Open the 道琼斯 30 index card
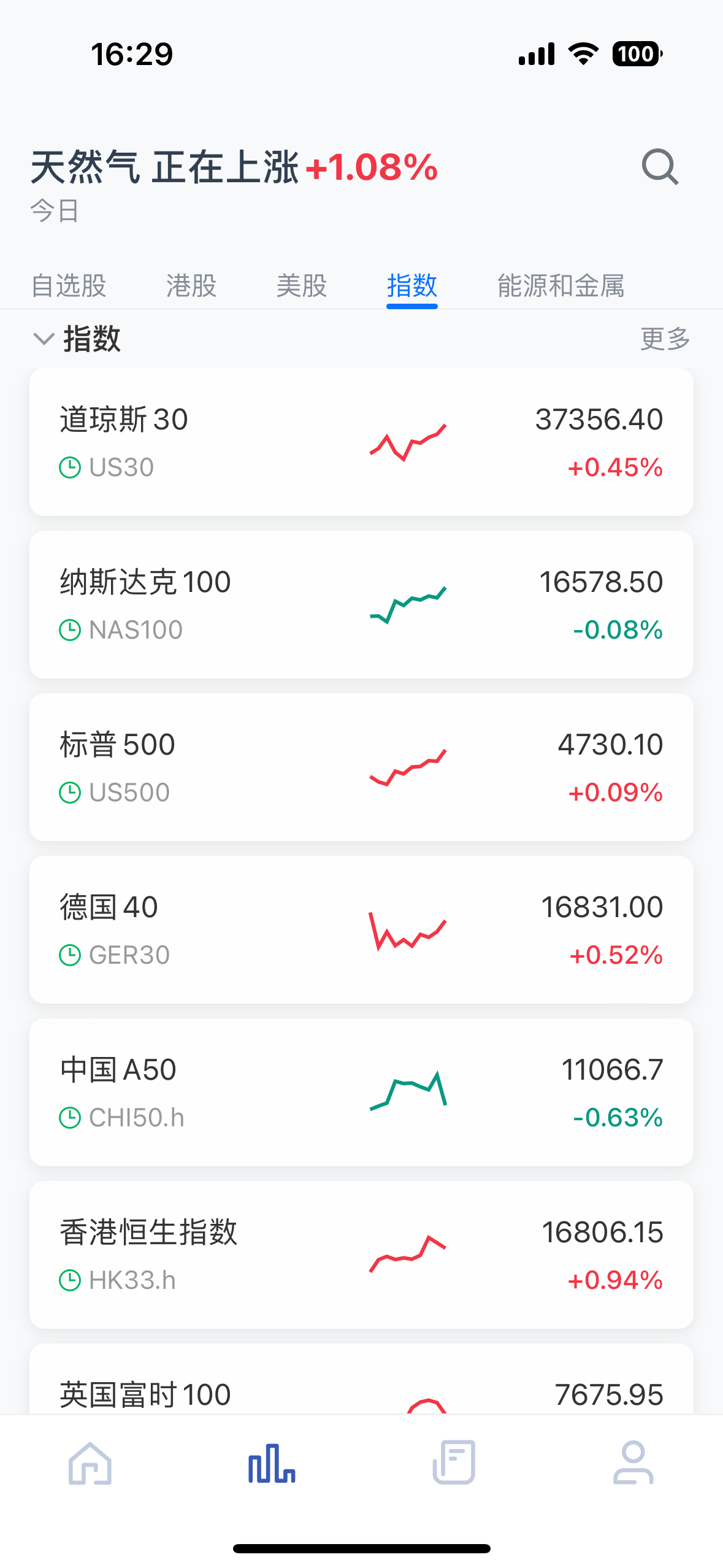This screenshot has width=723, height=1568. click(x=361, y=442)
